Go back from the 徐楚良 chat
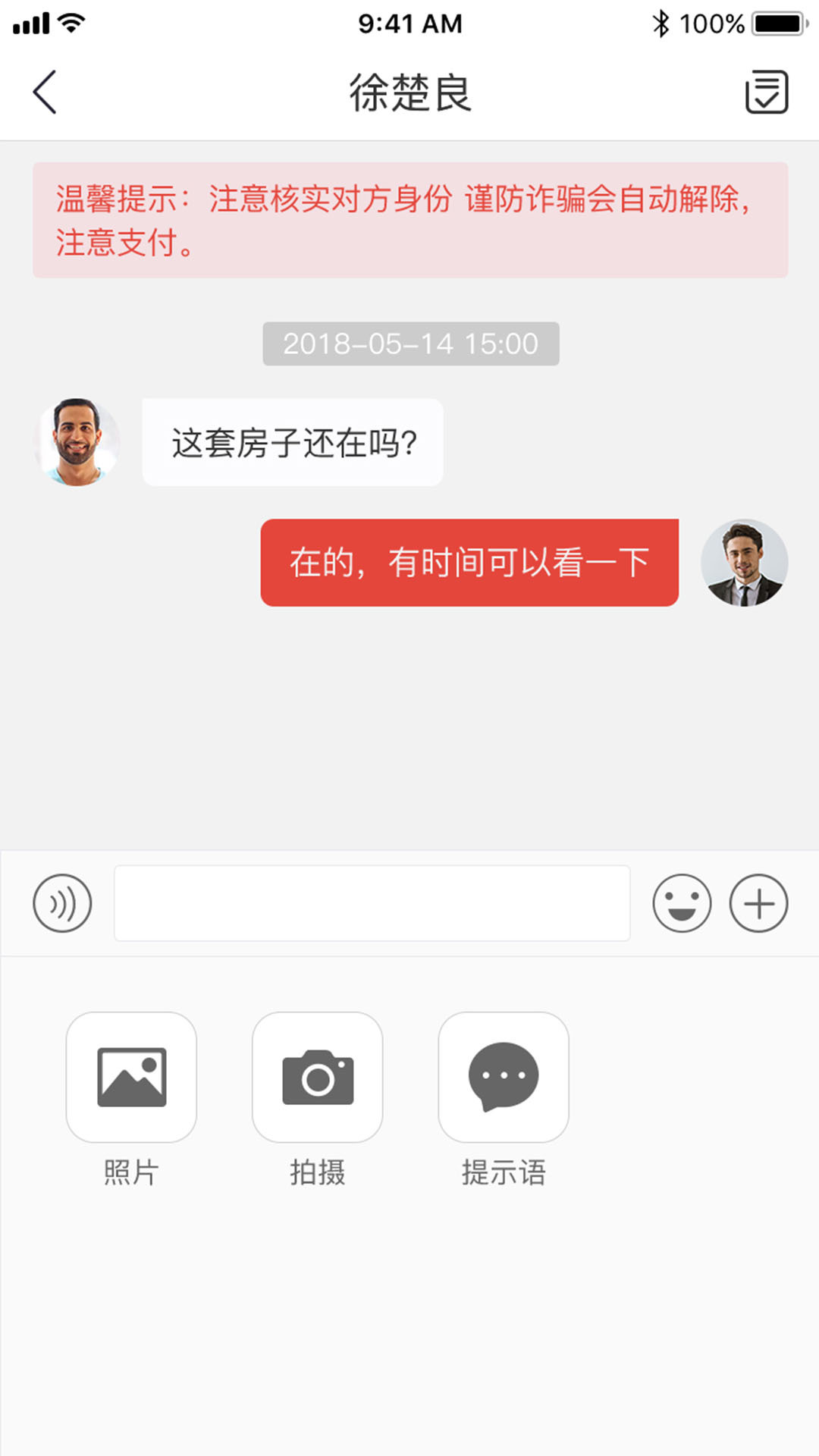 45,93
